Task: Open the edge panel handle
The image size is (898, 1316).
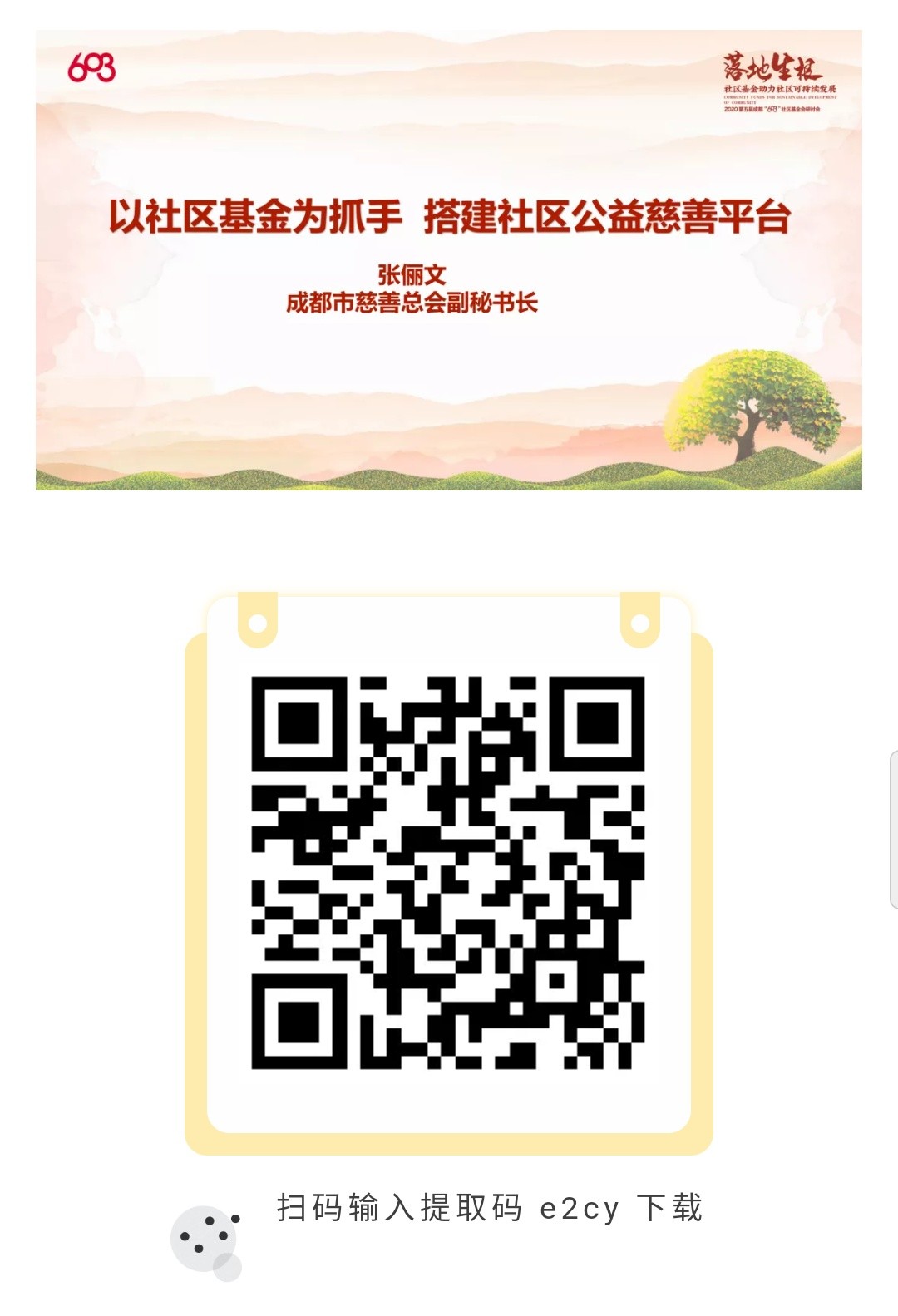Action: (x=893, y=828)
